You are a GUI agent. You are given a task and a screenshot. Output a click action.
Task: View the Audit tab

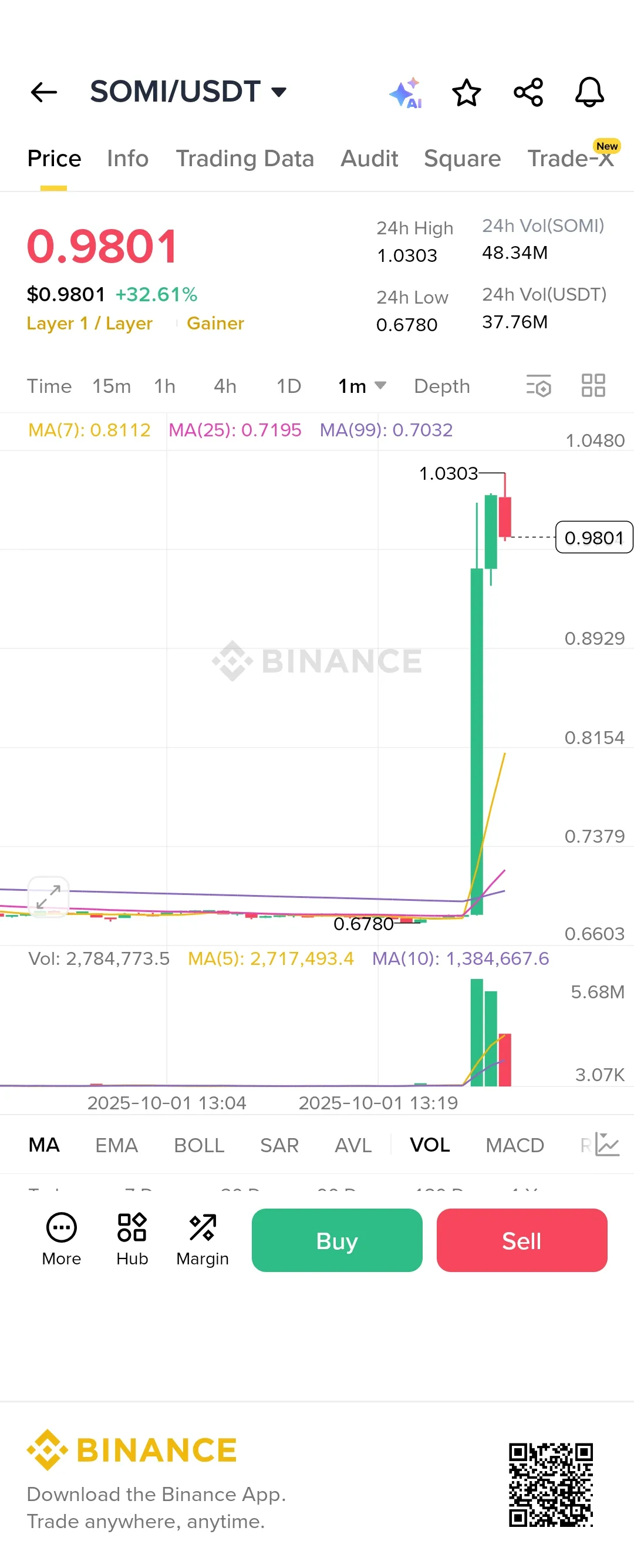pos(369,159)
